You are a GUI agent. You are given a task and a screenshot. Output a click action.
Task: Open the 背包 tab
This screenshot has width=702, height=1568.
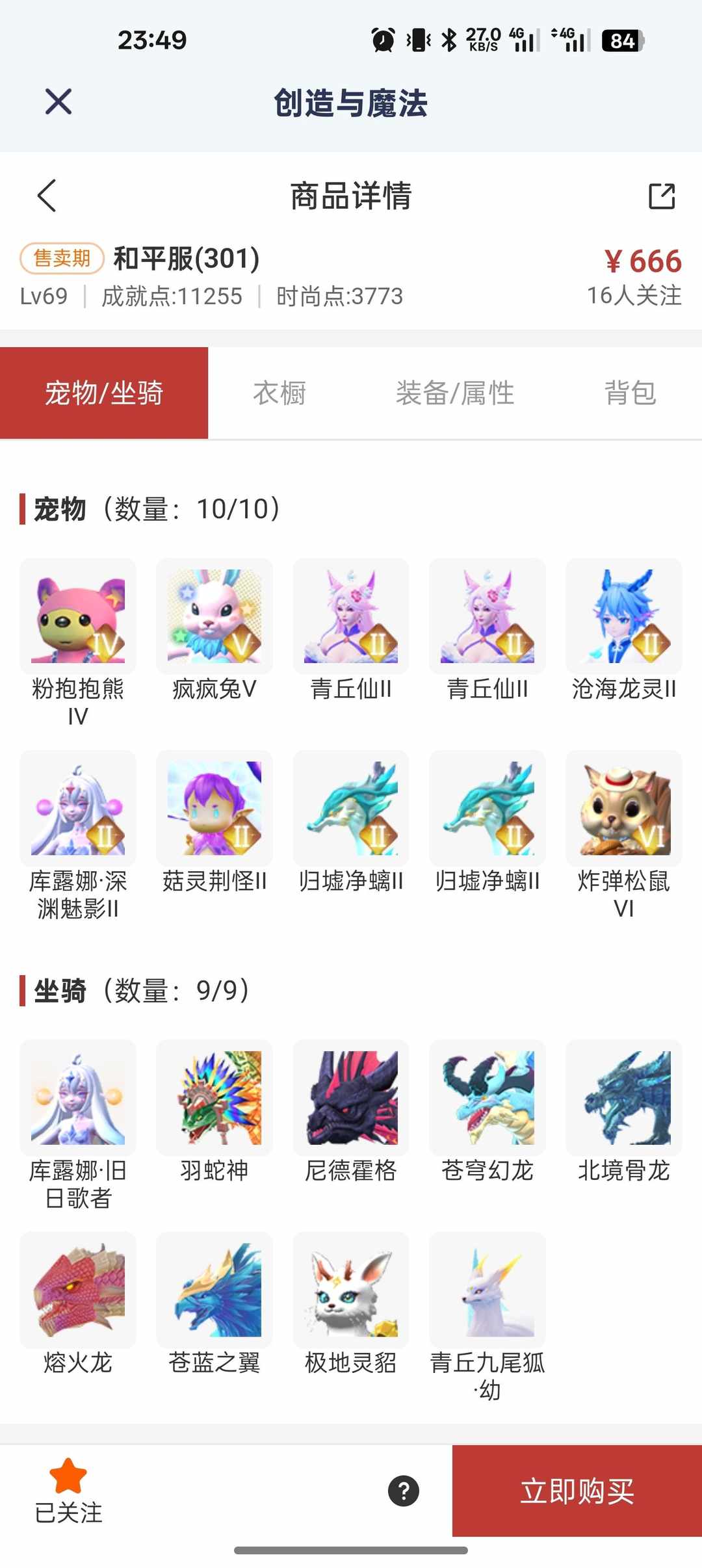coord(630,392)
